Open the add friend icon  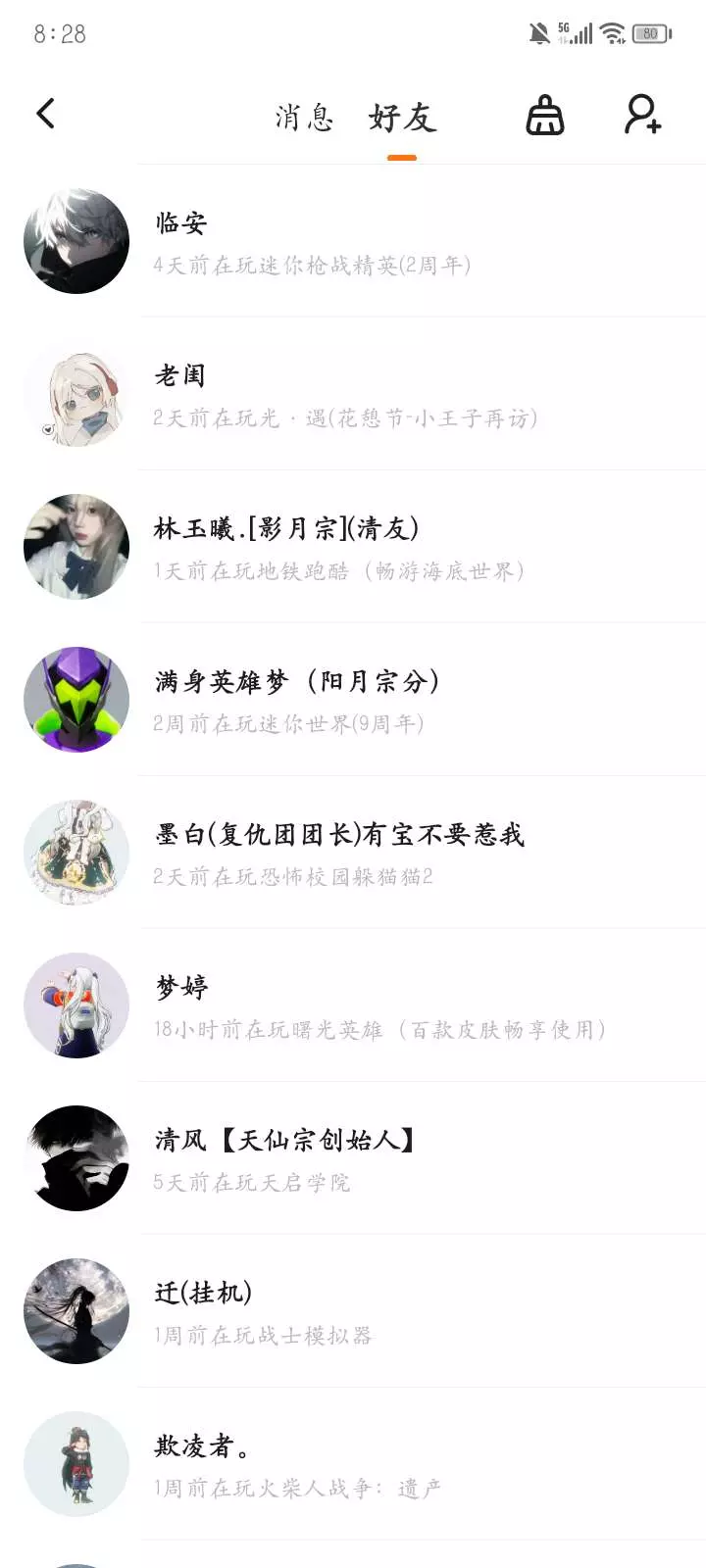[642, 115]
